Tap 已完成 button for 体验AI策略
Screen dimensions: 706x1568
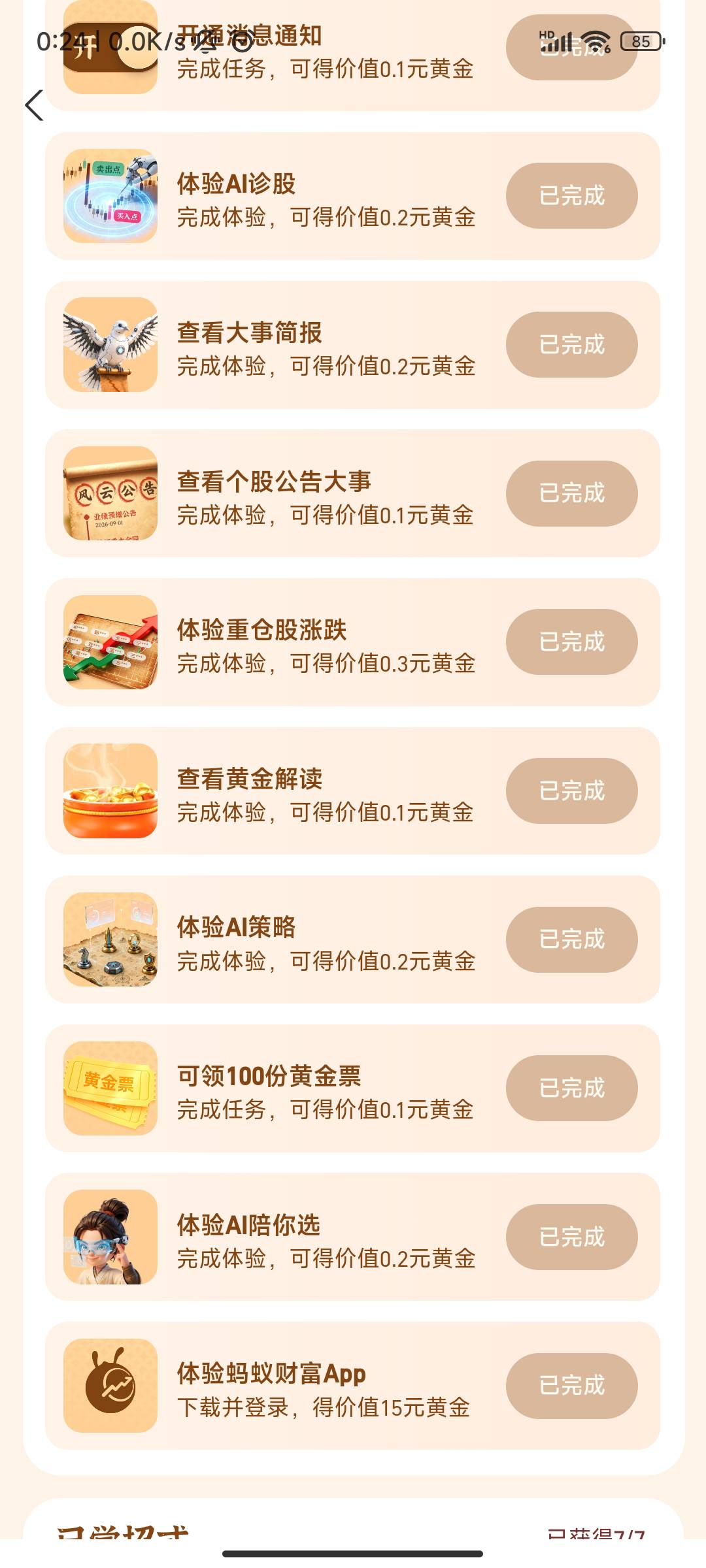point(571,939)
